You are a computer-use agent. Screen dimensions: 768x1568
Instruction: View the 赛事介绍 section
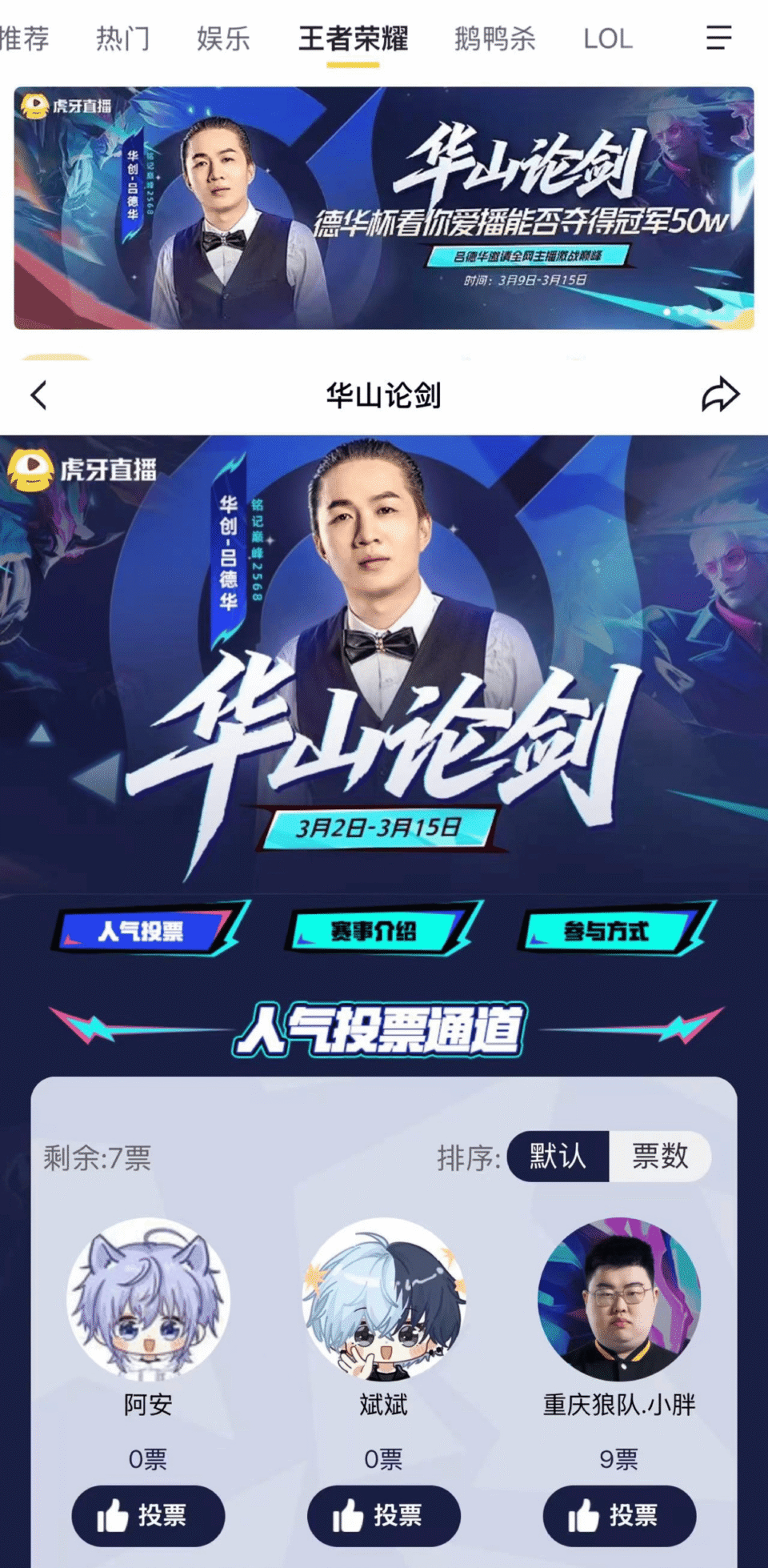(x=376, y=931)
